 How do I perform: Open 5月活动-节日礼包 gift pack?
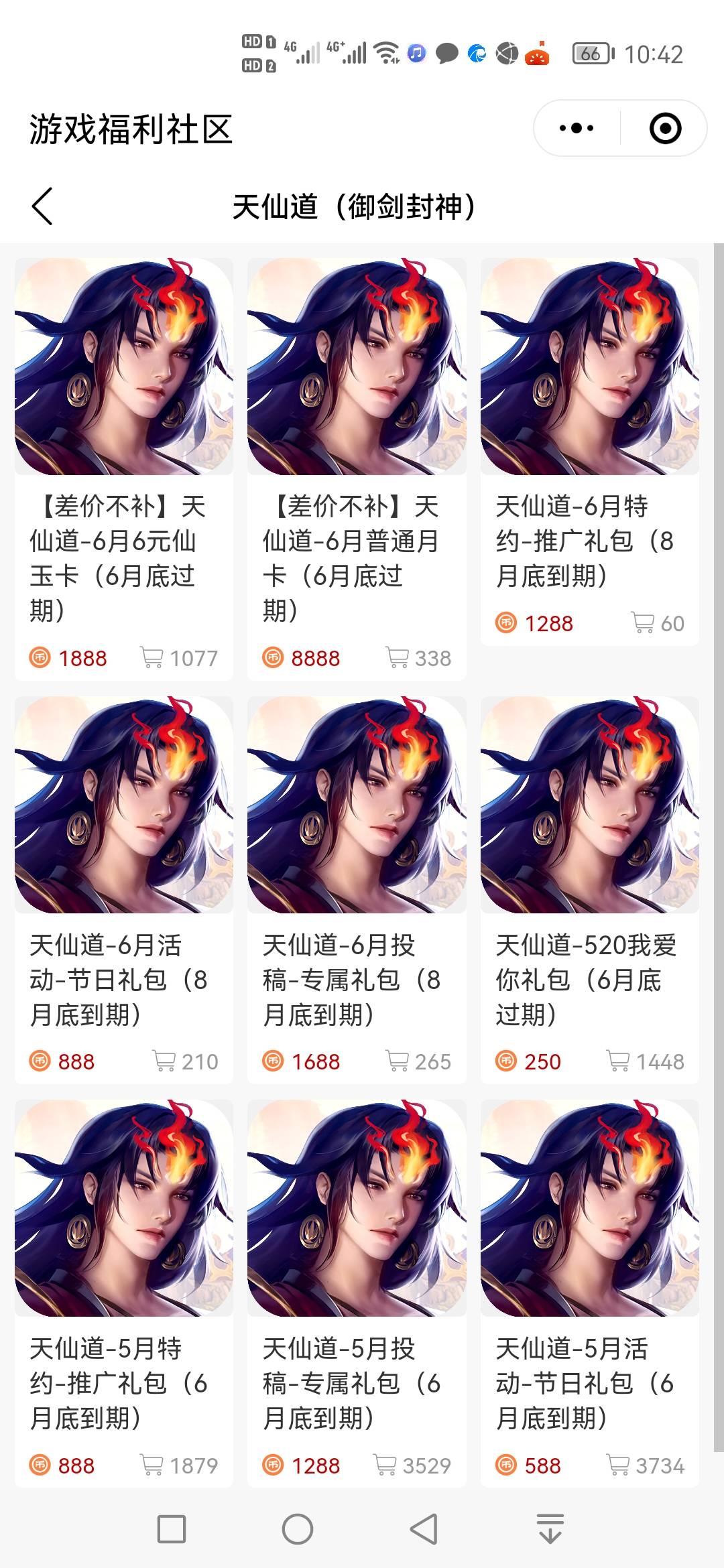tap(590, 1293)
